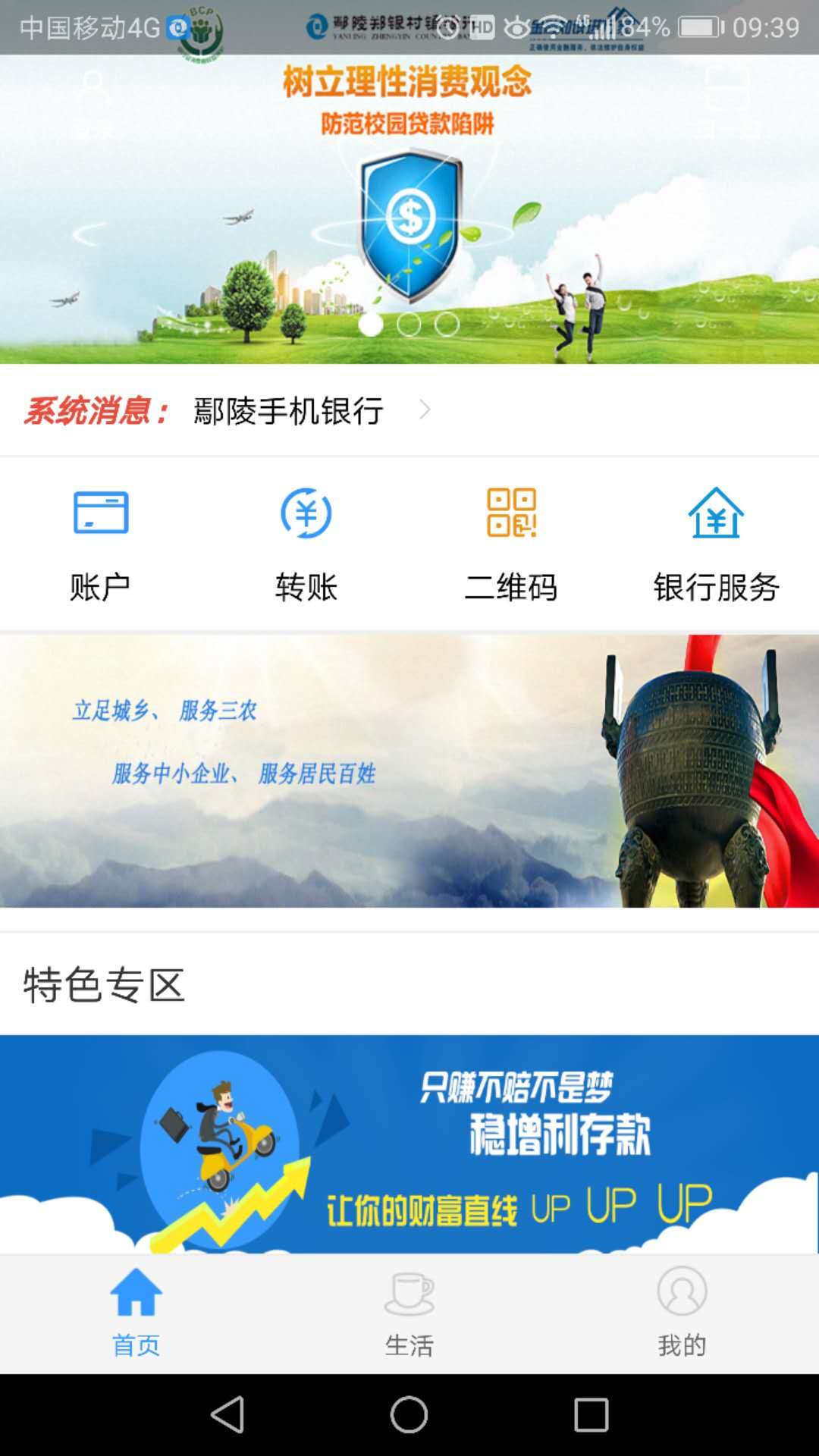Open the 账户 account shortcut
The image size is (819, 1456).
tap(100, 543)
